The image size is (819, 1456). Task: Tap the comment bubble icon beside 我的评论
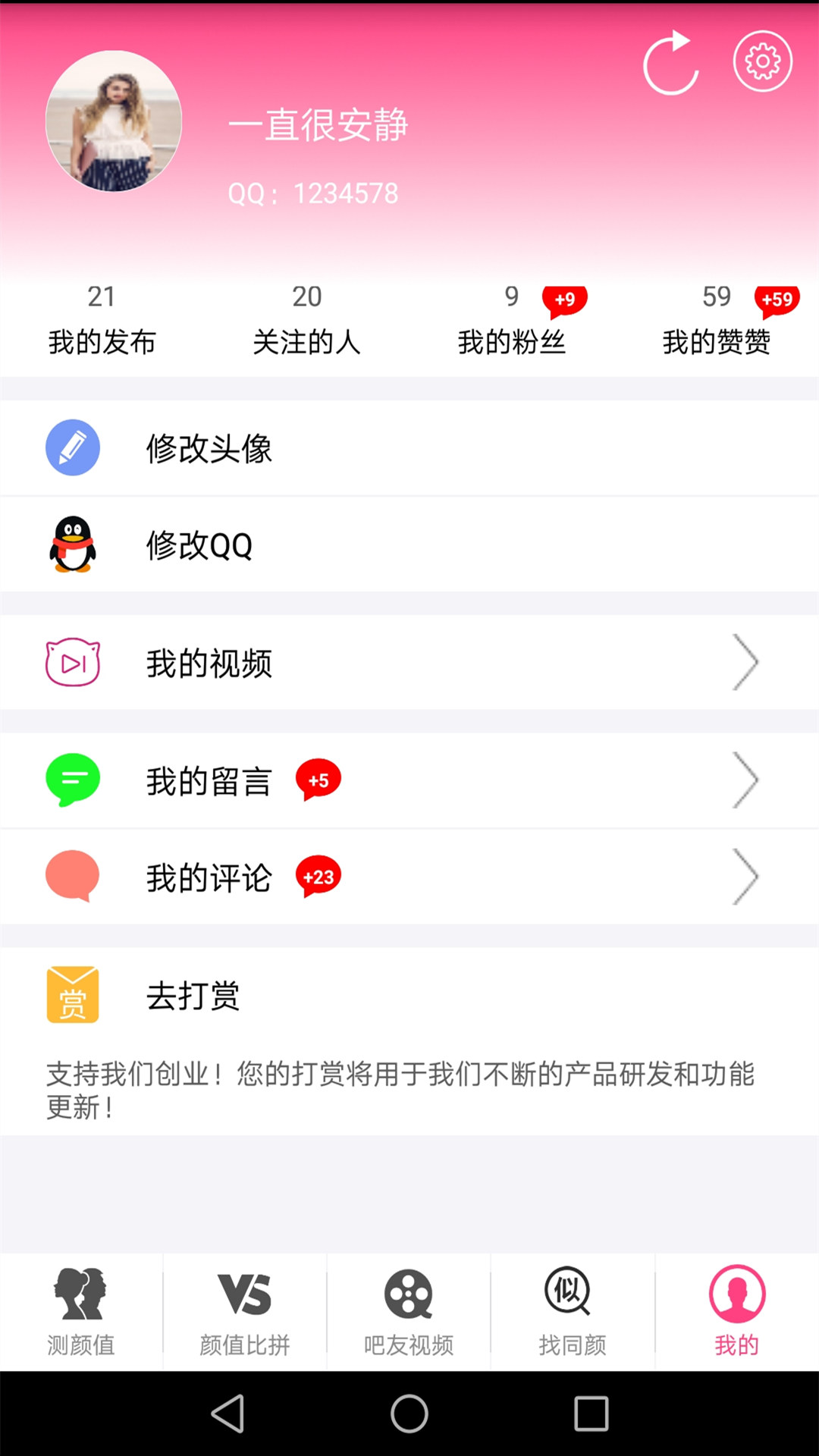pyautogui.click(x=73, y=876)
